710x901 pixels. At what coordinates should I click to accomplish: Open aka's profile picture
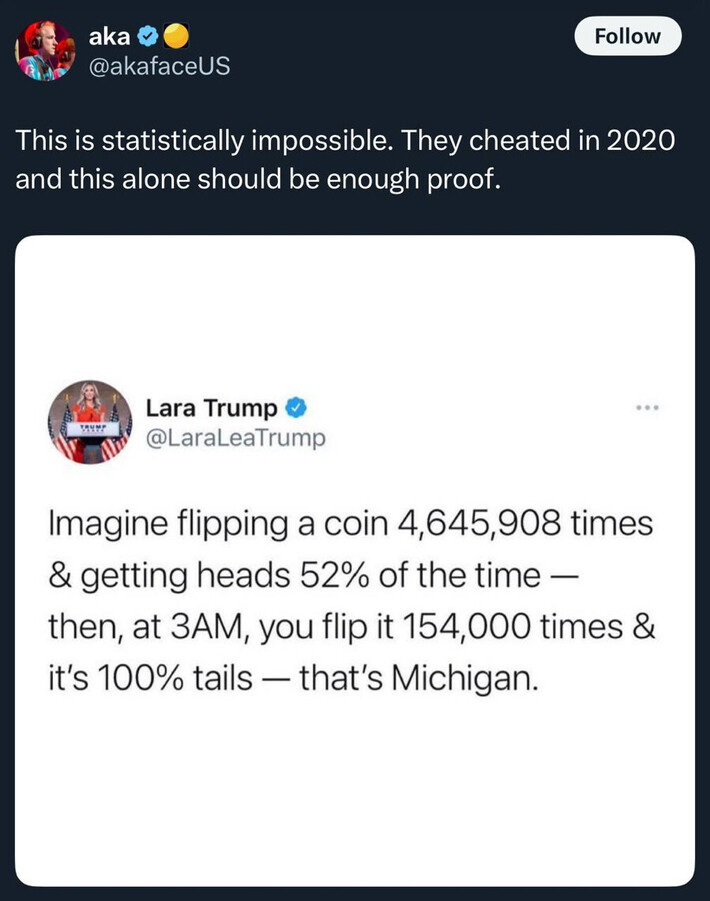[45, 50]
